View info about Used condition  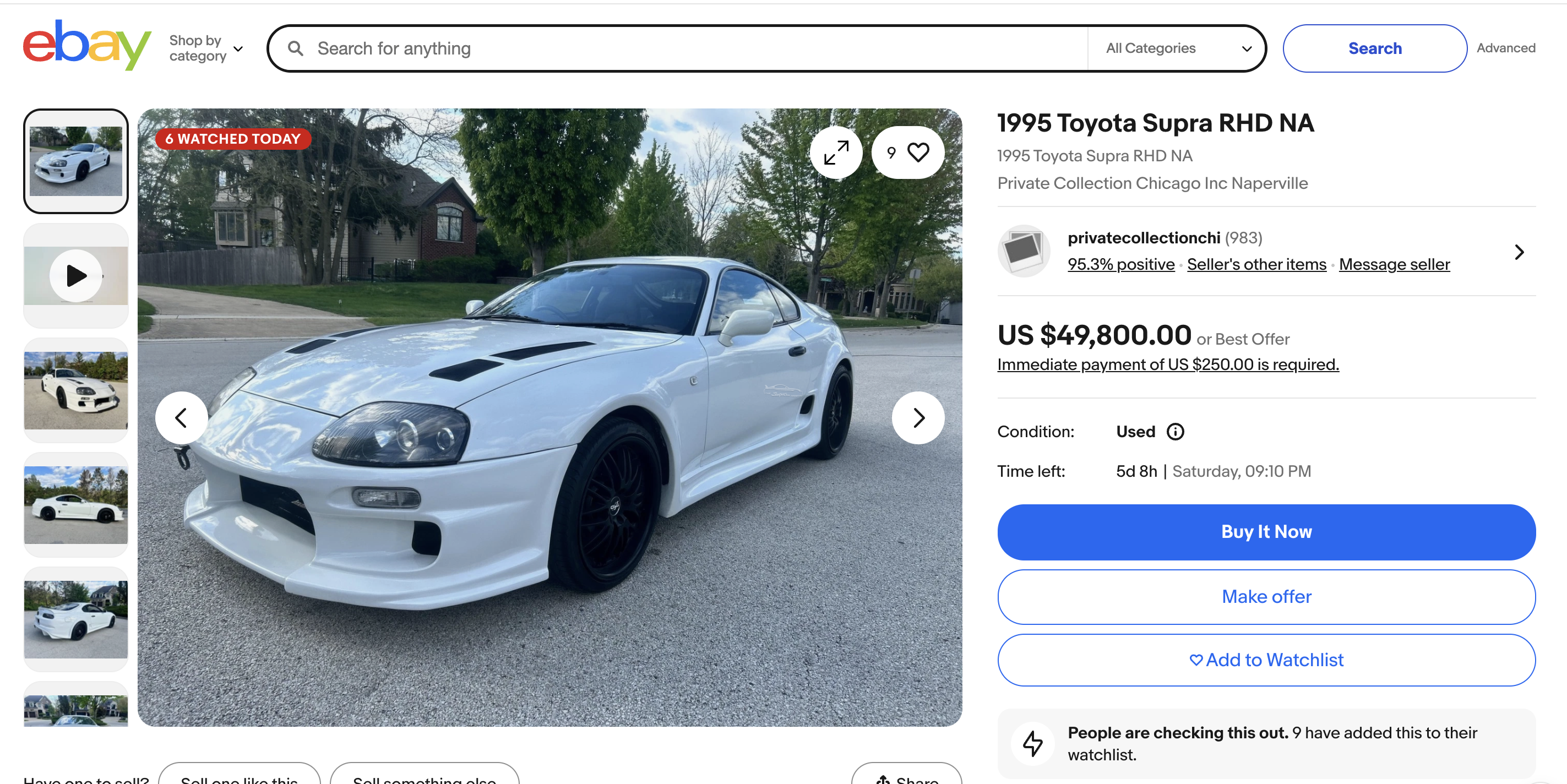point(1174,431)
